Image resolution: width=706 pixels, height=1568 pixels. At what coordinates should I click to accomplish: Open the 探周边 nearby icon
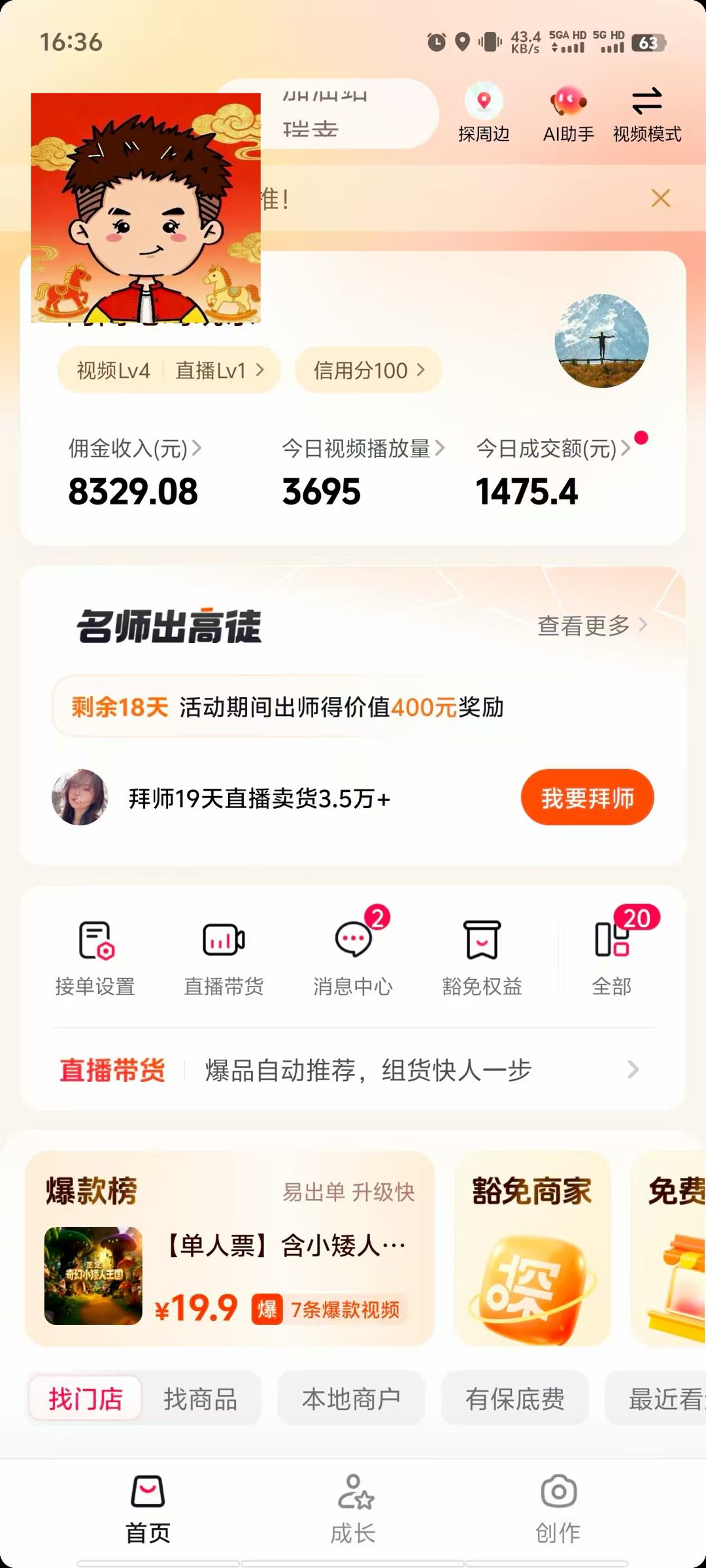coord(484,114)
